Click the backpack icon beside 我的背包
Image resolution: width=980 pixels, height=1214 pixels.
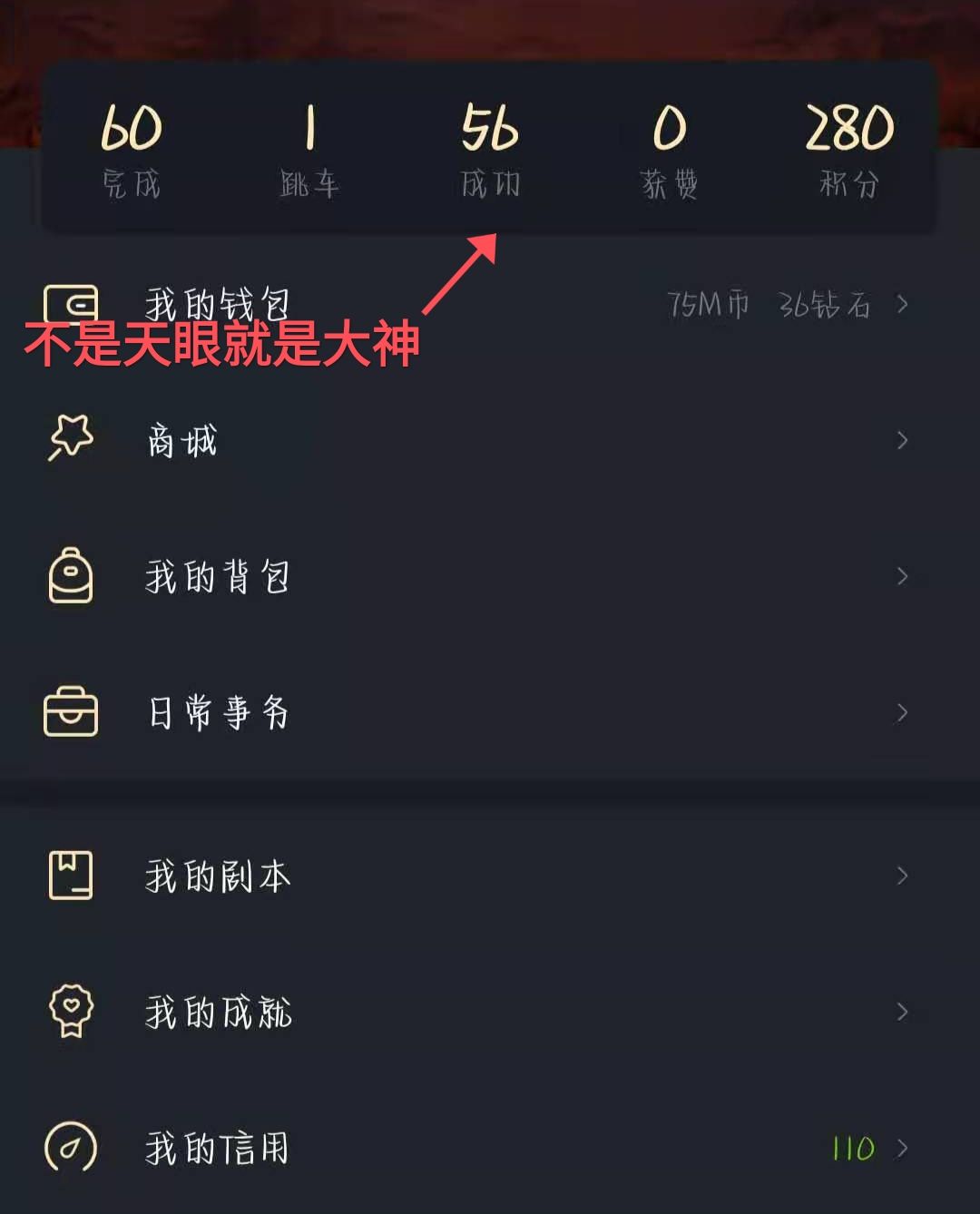click(x=71, y=576)
